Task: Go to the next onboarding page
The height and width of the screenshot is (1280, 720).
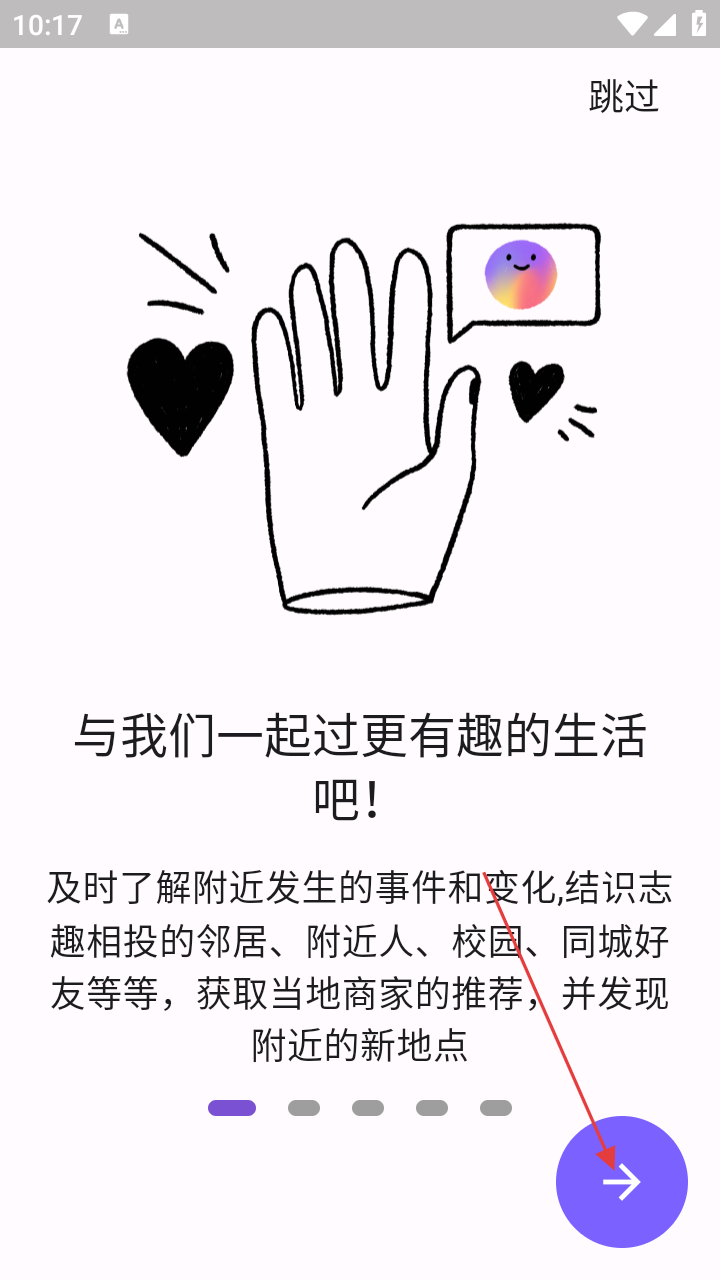Action: pos(621,1182)
